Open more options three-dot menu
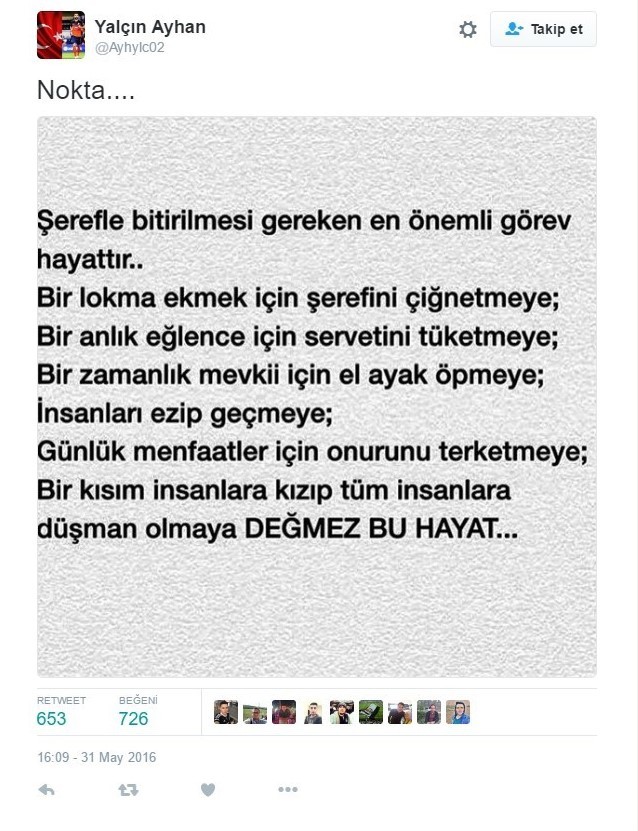 click(x=288, y=790)
